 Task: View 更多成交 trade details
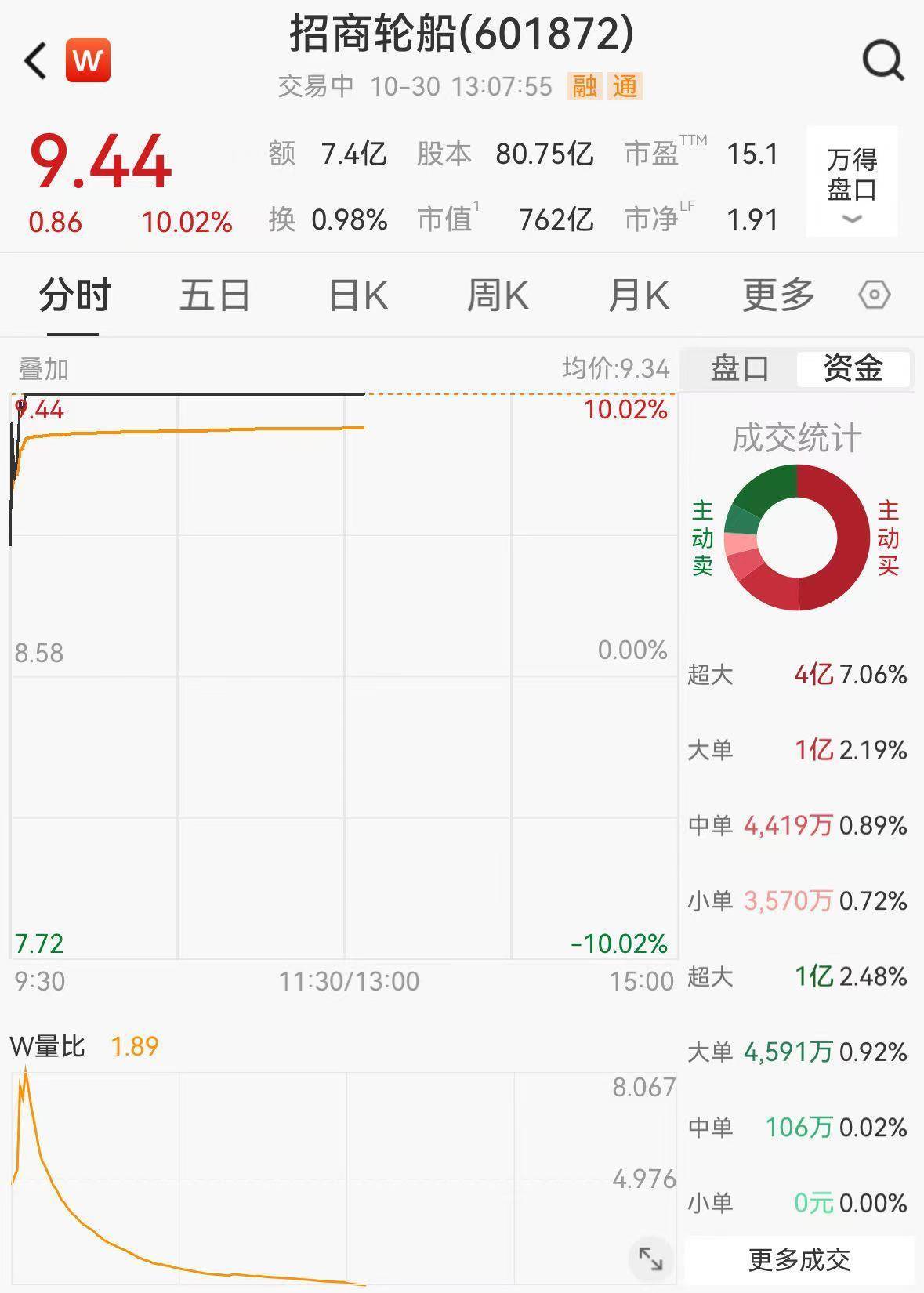pos(799,1259)
